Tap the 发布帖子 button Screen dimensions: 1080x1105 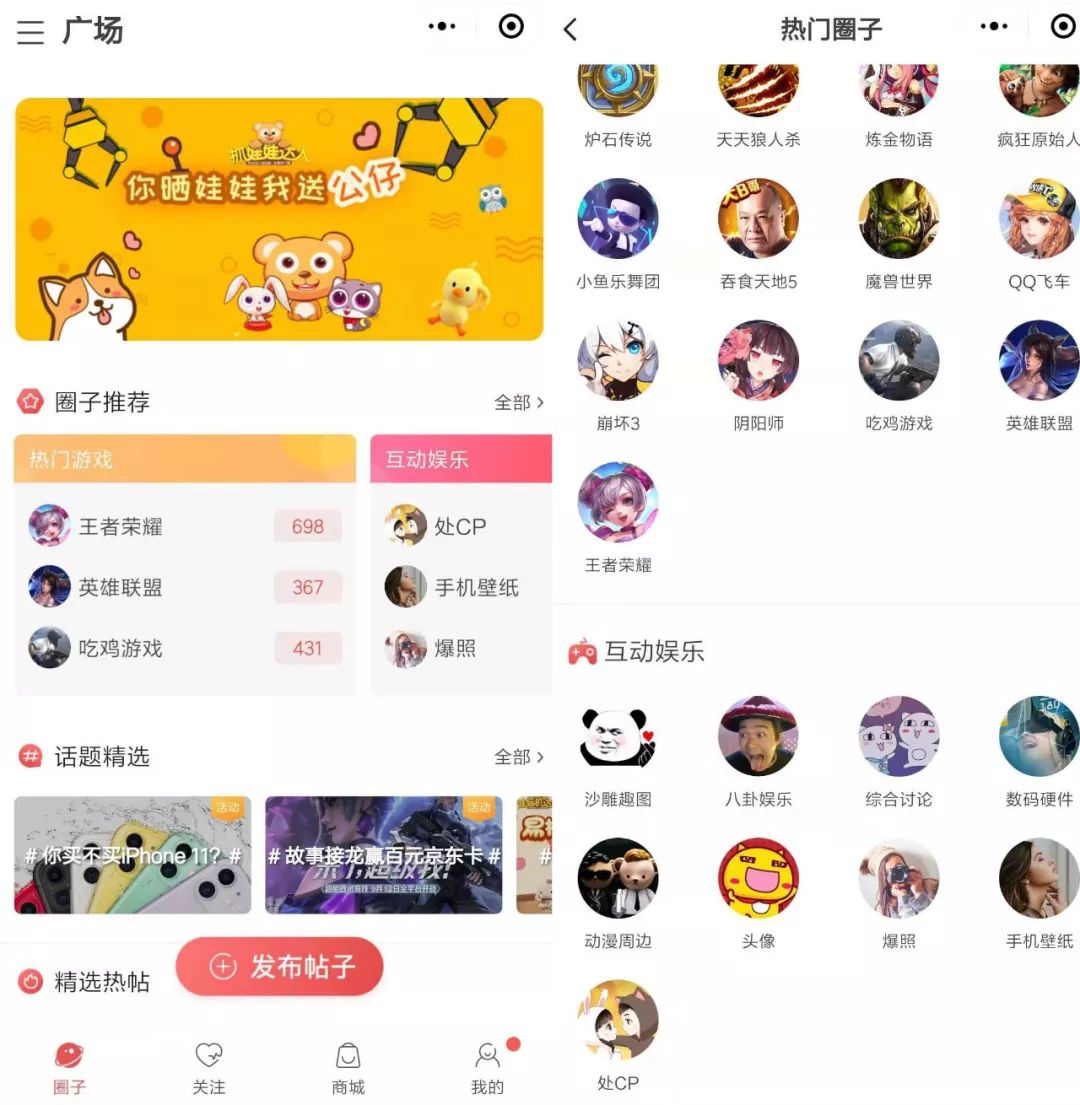pos(280,966)
